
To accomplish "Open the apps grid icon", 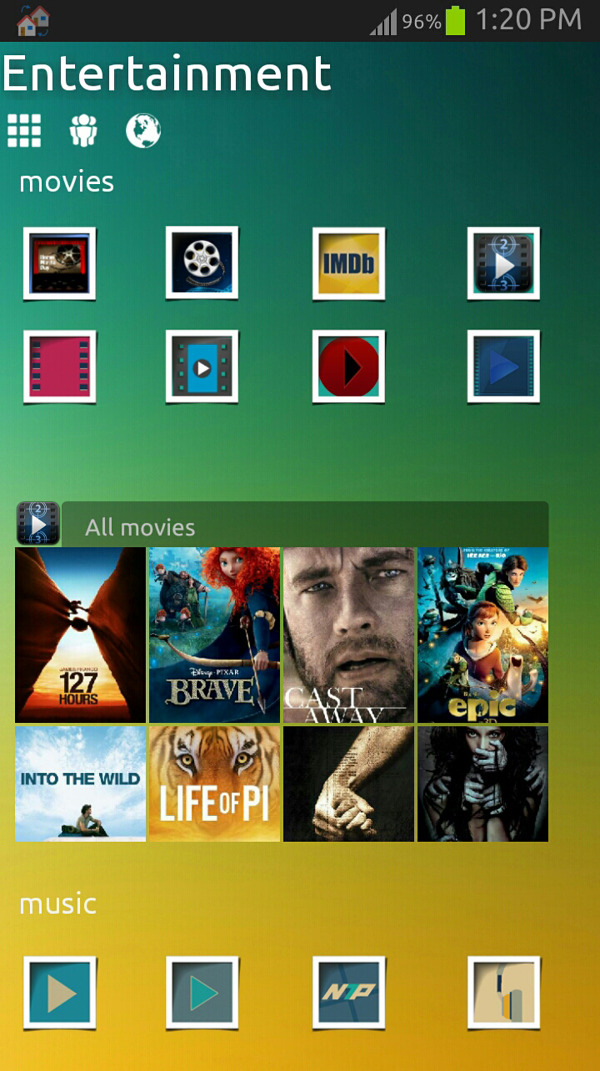I will [x=24, y=130].
